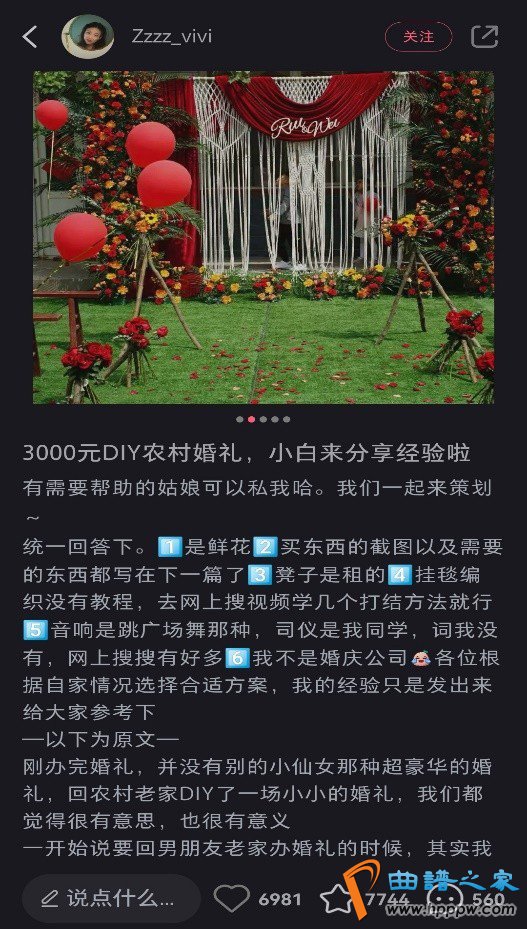This screenshot has width=527, height=929.
Task: Share this post via the share icon
Action: click(x=484, y=37)
